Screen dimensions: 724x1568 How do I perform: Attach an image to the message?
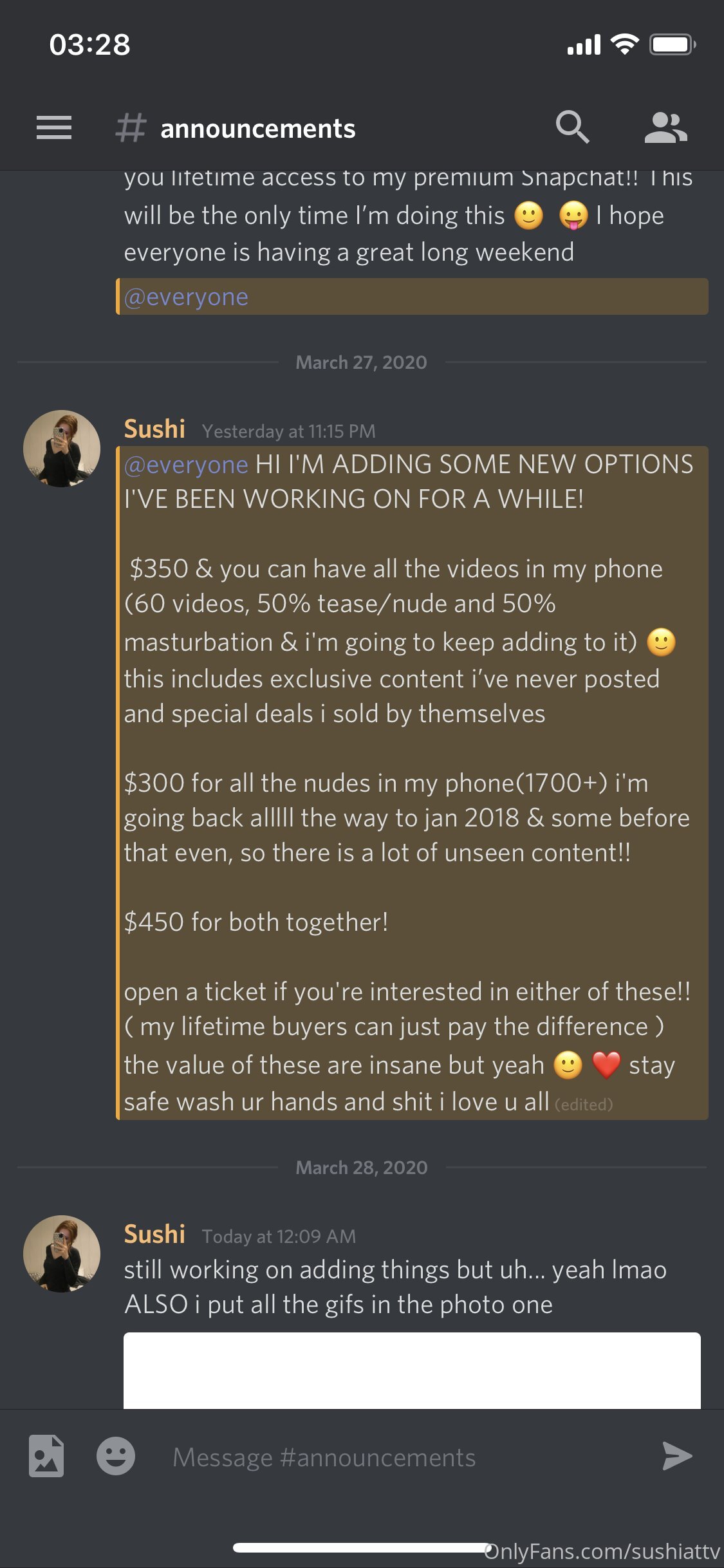(46, 1456)
